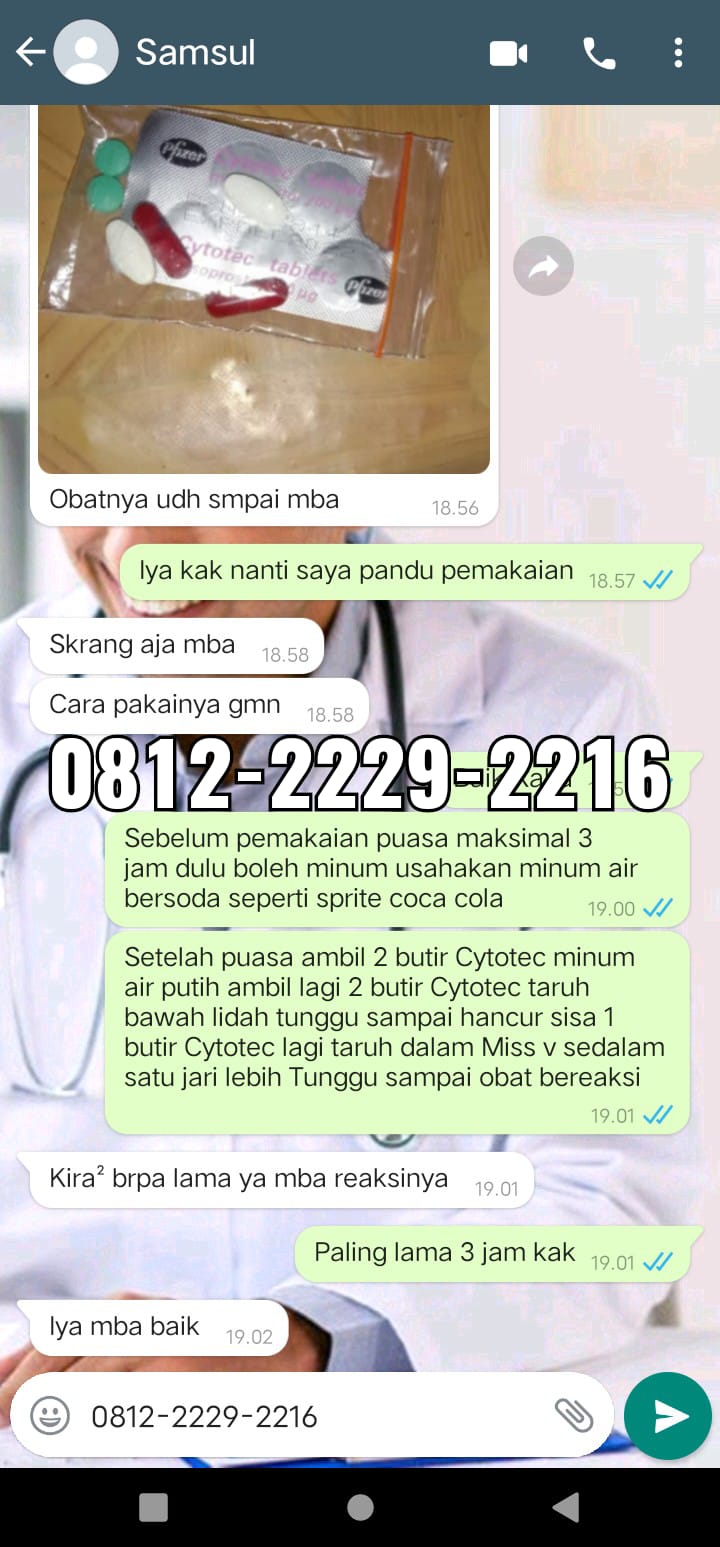This screenshot has width=720, height=1547.
Task: Open the emoji picker
Action: (50, 1416)
